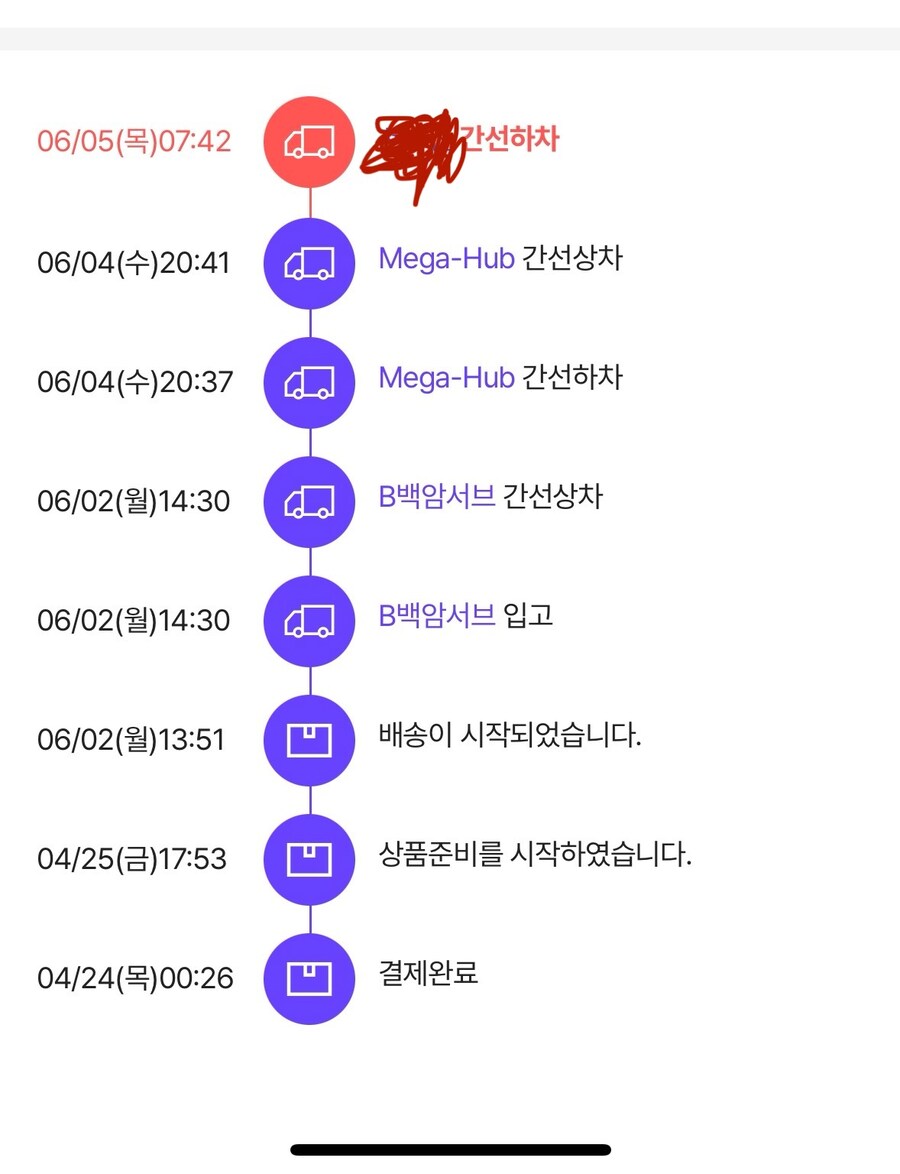The width and height of the screenshot is (900, 1174).
Task: Tap the truck icon for B백암서브 간선상차
Action: [x=308, y=501]
